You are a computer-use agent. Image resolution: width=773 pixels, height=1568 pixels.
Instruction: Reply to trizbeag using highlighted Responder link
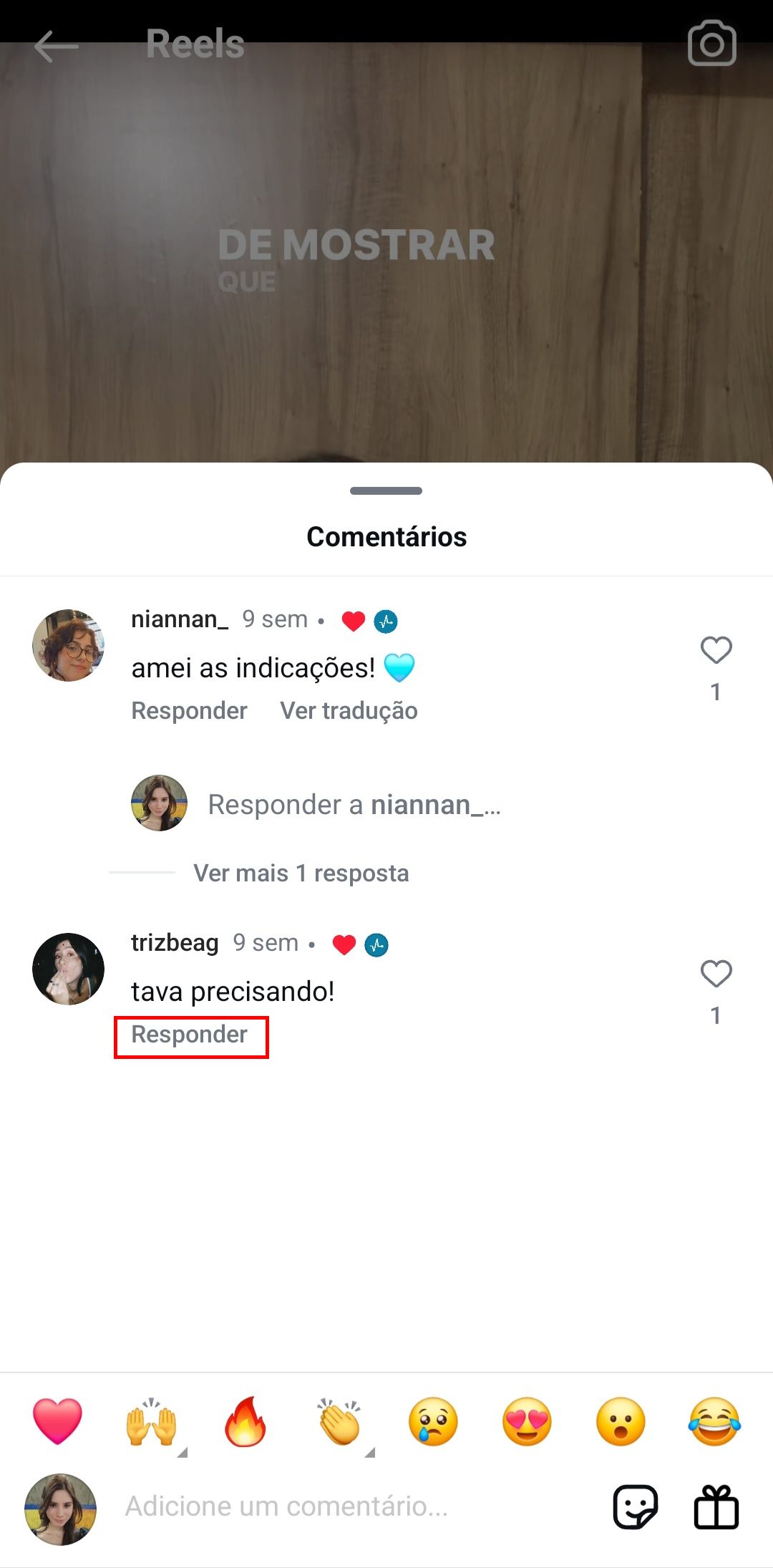(x=189, y=1035)
